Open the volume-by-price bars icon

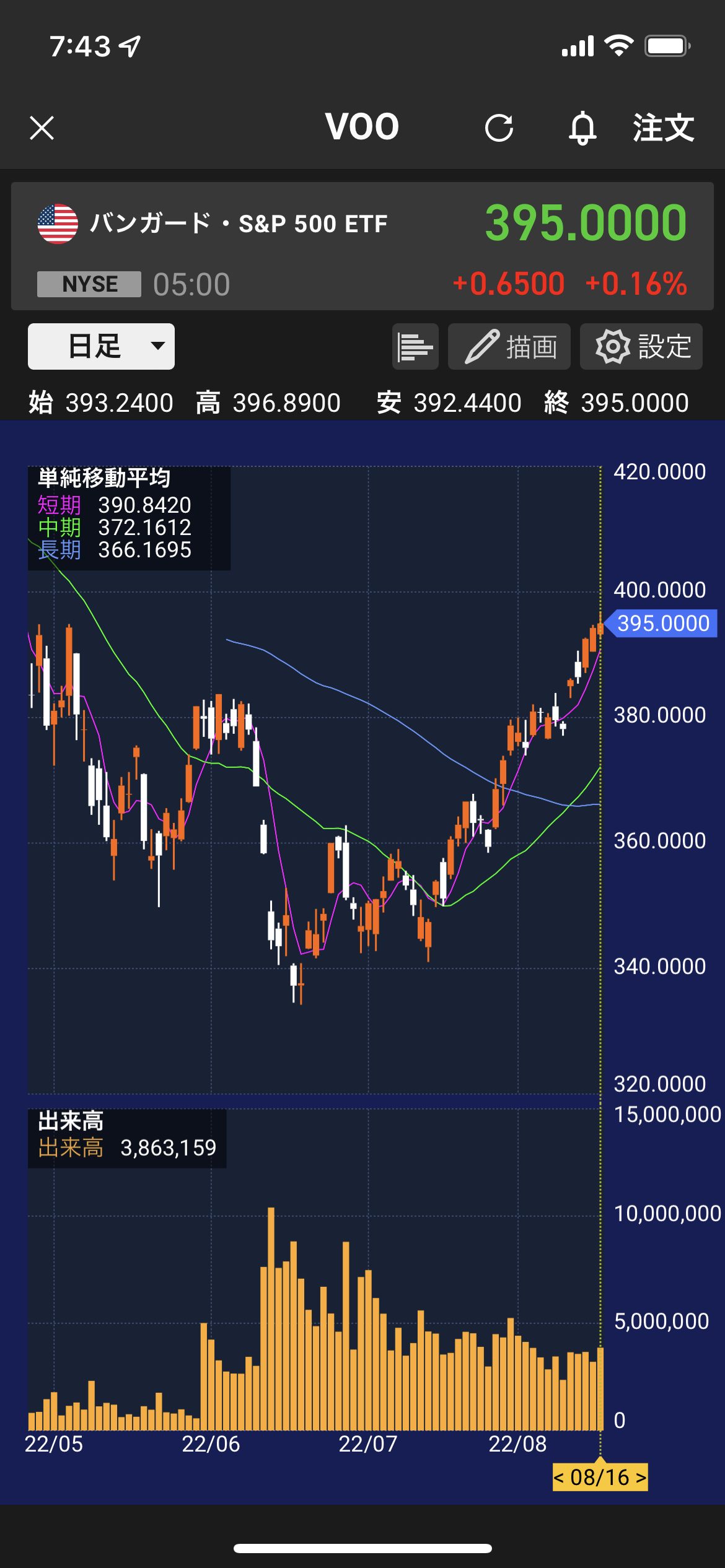coord(415,346)
